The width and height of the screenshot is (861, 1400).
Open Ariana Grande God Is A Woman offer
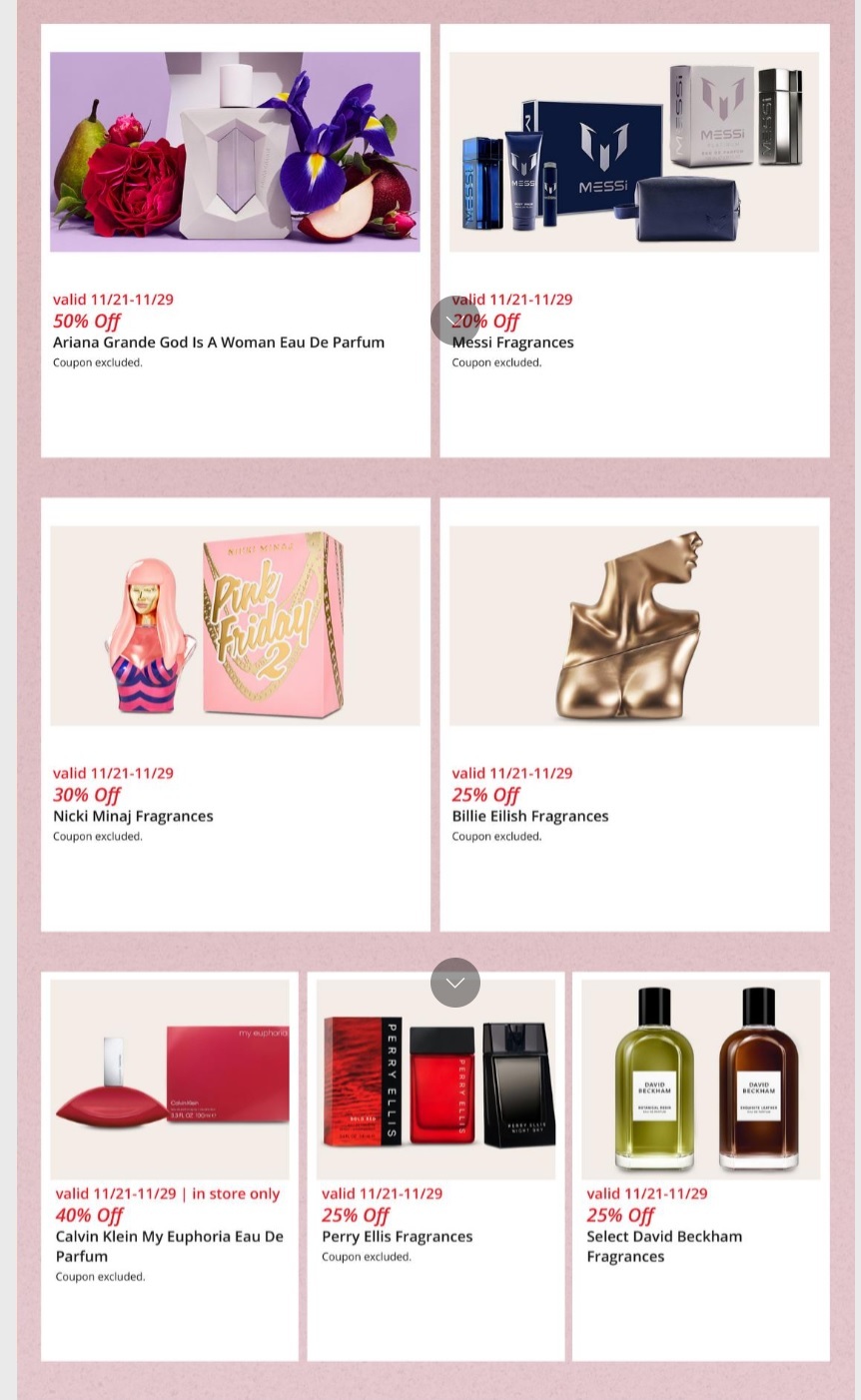[x=235, y=240]
